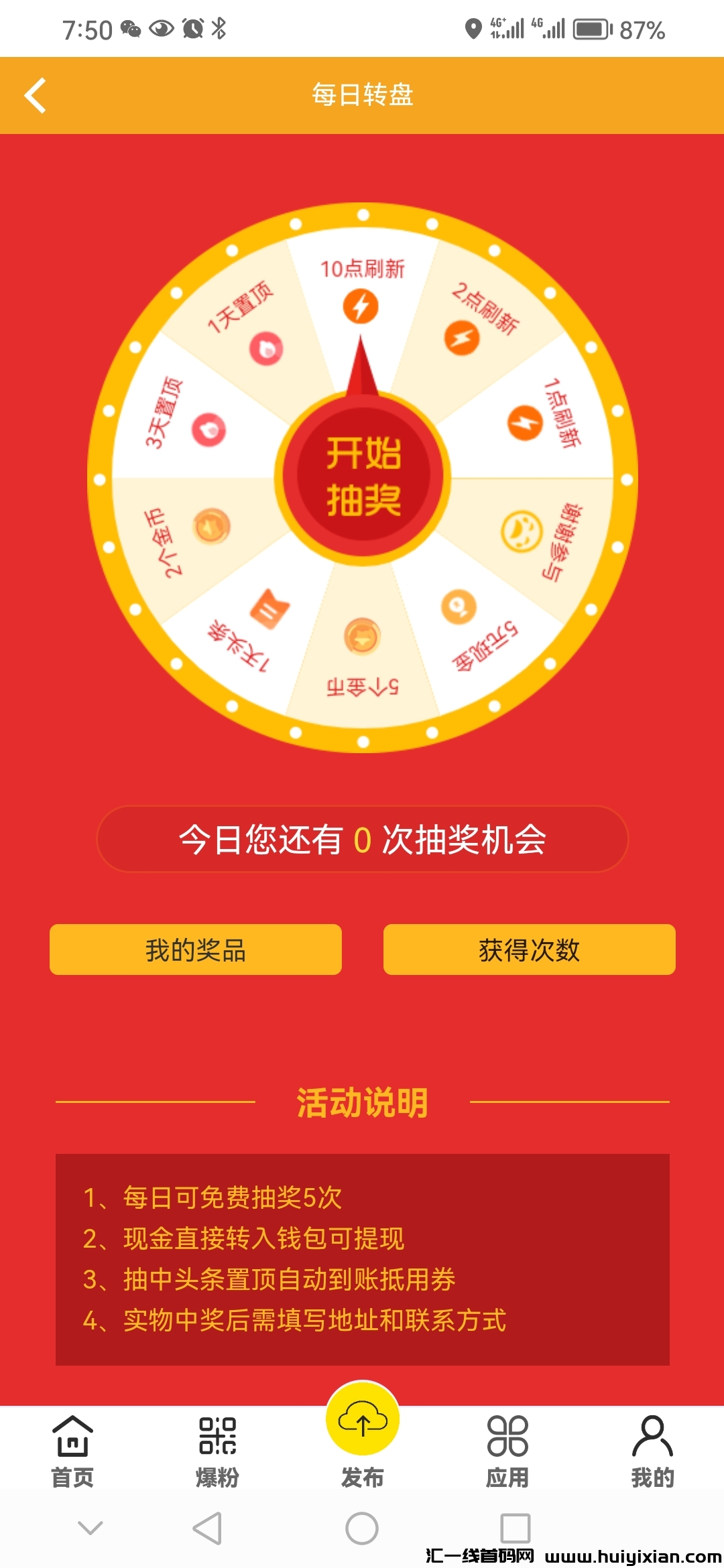Open the 爆粉 tab
Viewport: 724px width, 1568px height.
[217, 1449]
